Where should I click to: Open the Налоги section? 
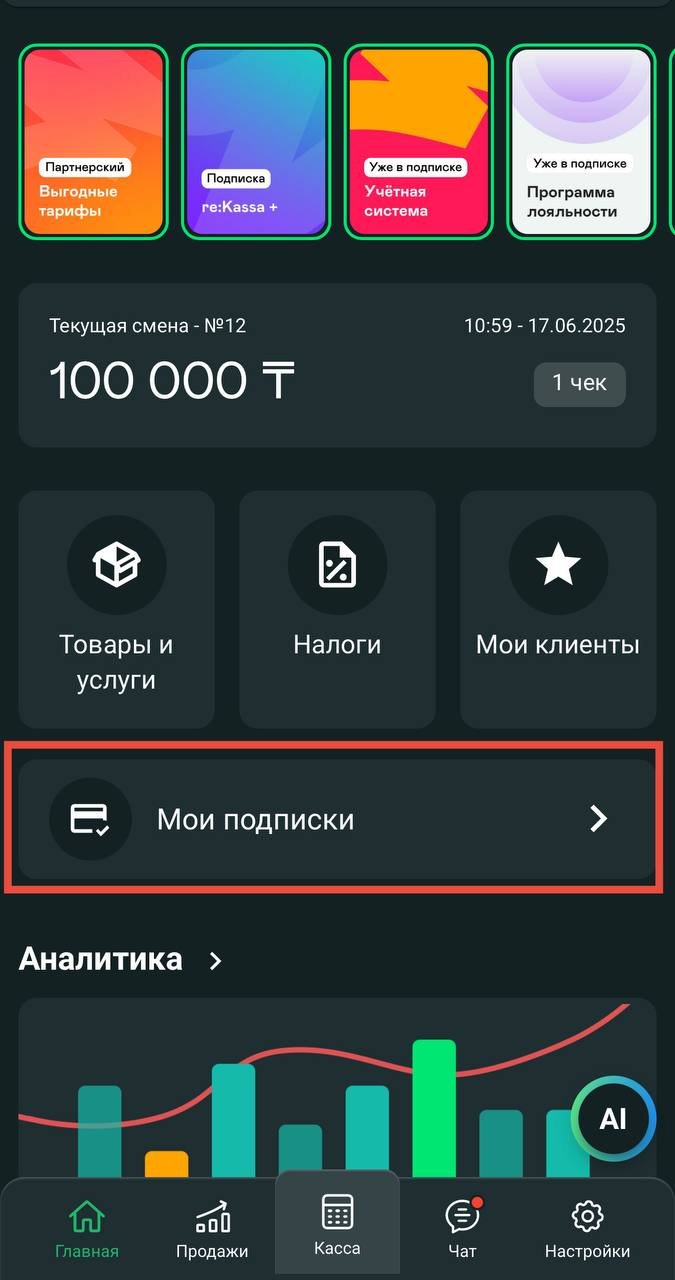(337, 609)
